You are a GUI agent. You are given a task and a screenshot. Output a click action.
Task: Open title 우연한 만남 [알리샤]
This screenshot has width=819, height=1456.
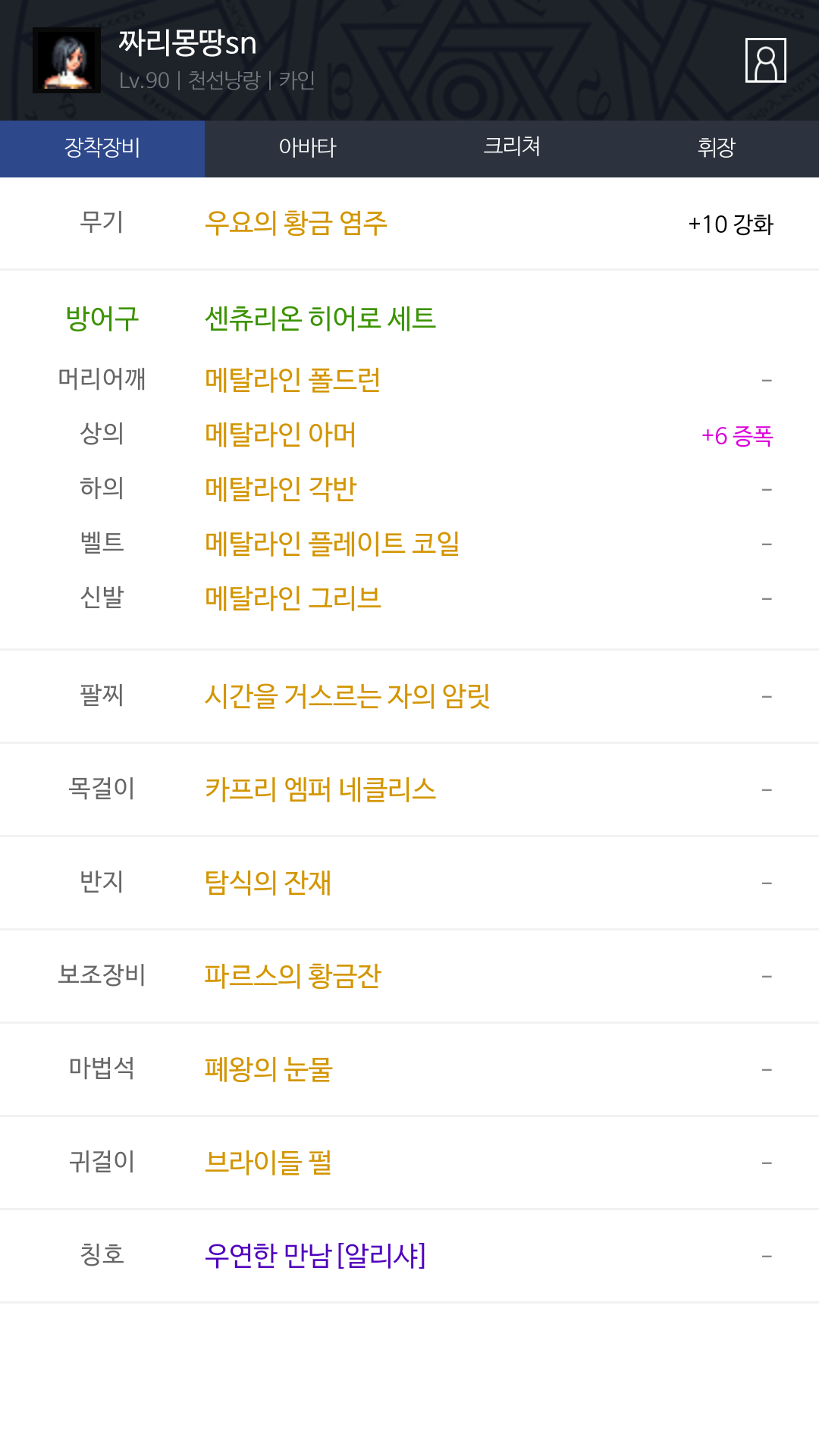315,1256
